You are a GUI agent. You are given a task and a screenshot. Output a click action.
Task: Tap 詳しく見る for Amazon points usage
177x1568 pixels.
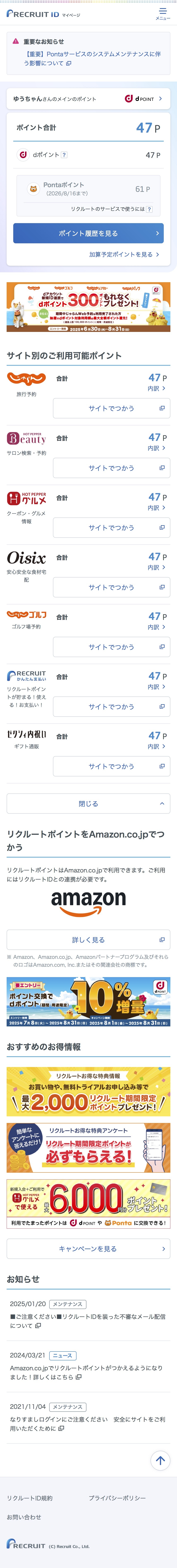[x=88, y=940]
